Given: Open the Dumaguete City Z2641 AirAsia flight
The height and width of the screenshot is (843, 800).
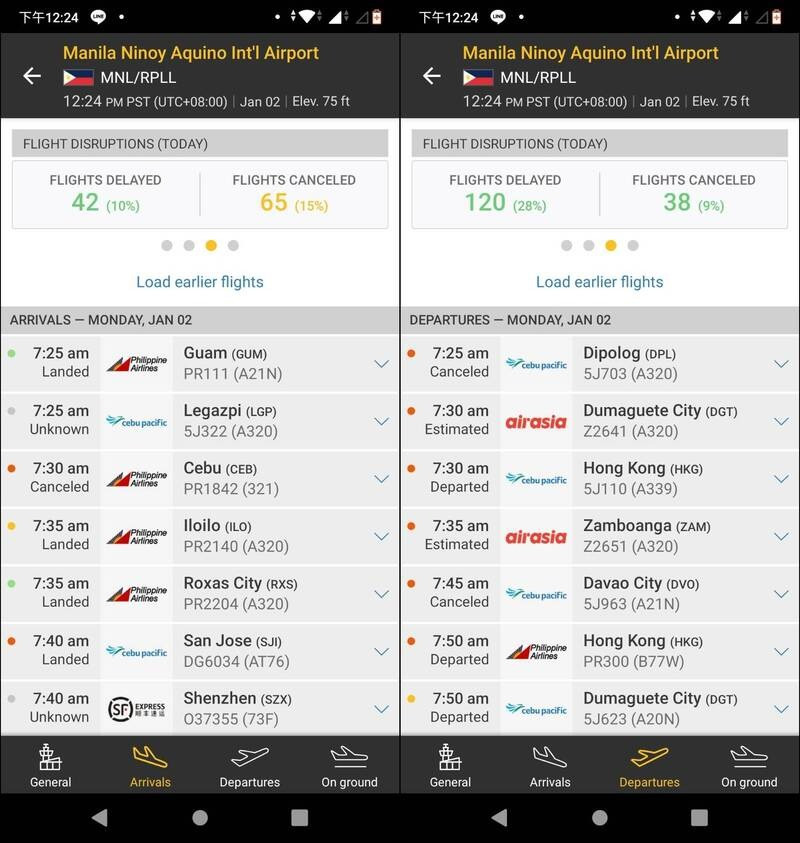Looking at the screenshot, I should point(781,421).
